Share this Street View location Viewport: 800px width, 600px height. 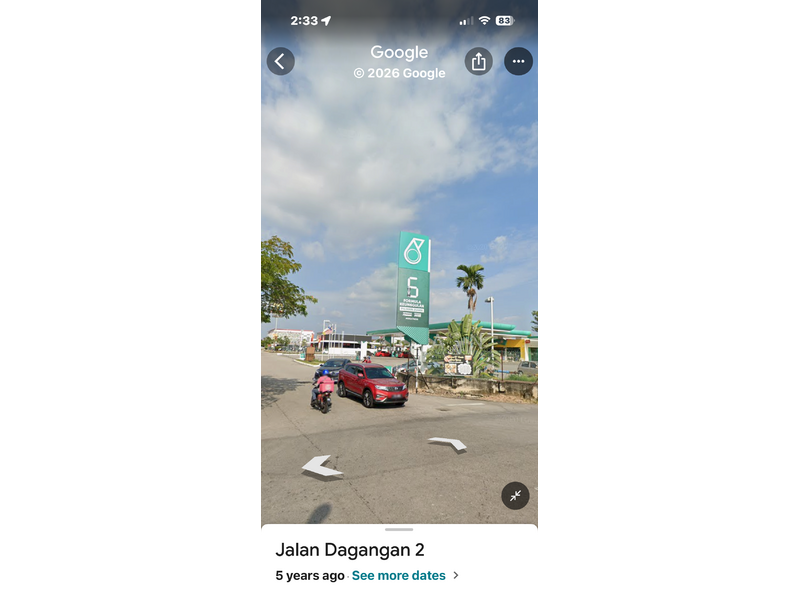click(x=478, y=61)
